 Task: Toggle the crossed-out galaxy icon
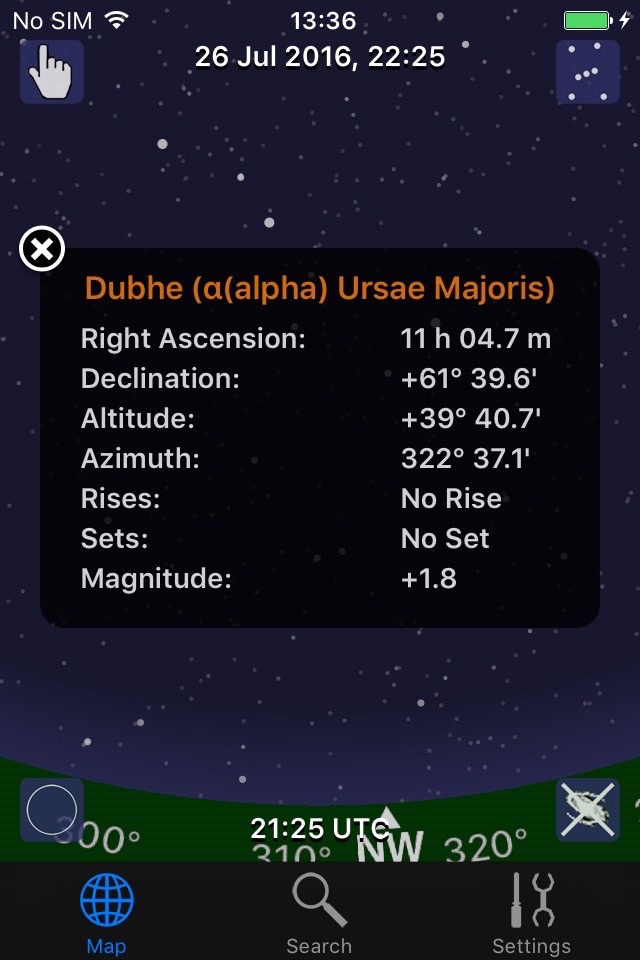click(587, 810)
